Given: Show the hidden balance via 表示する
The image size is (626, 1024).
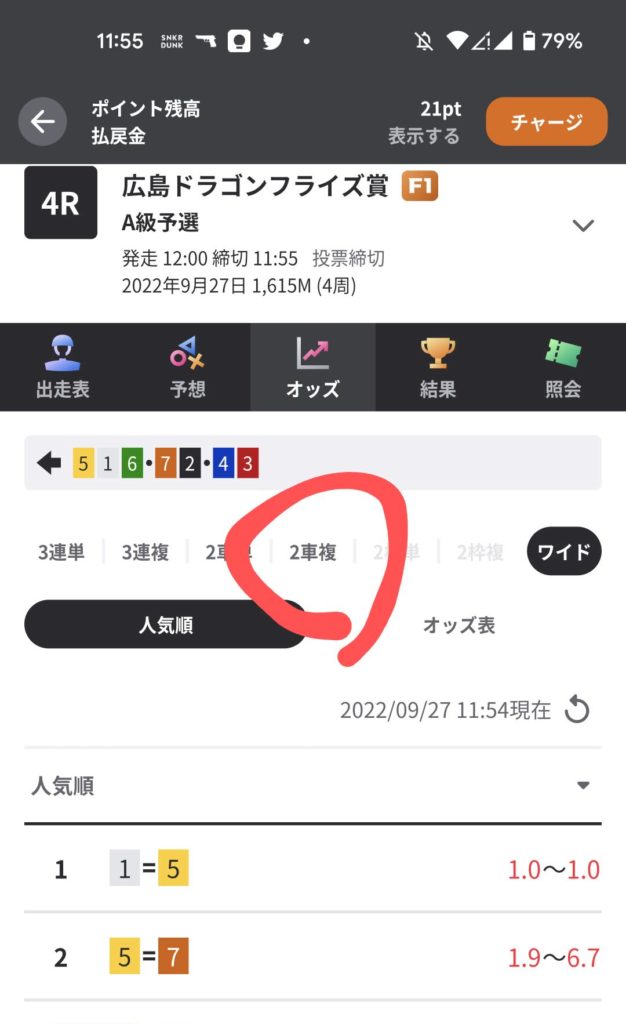Looking at the screenshot, I should [x=424, y=136].
